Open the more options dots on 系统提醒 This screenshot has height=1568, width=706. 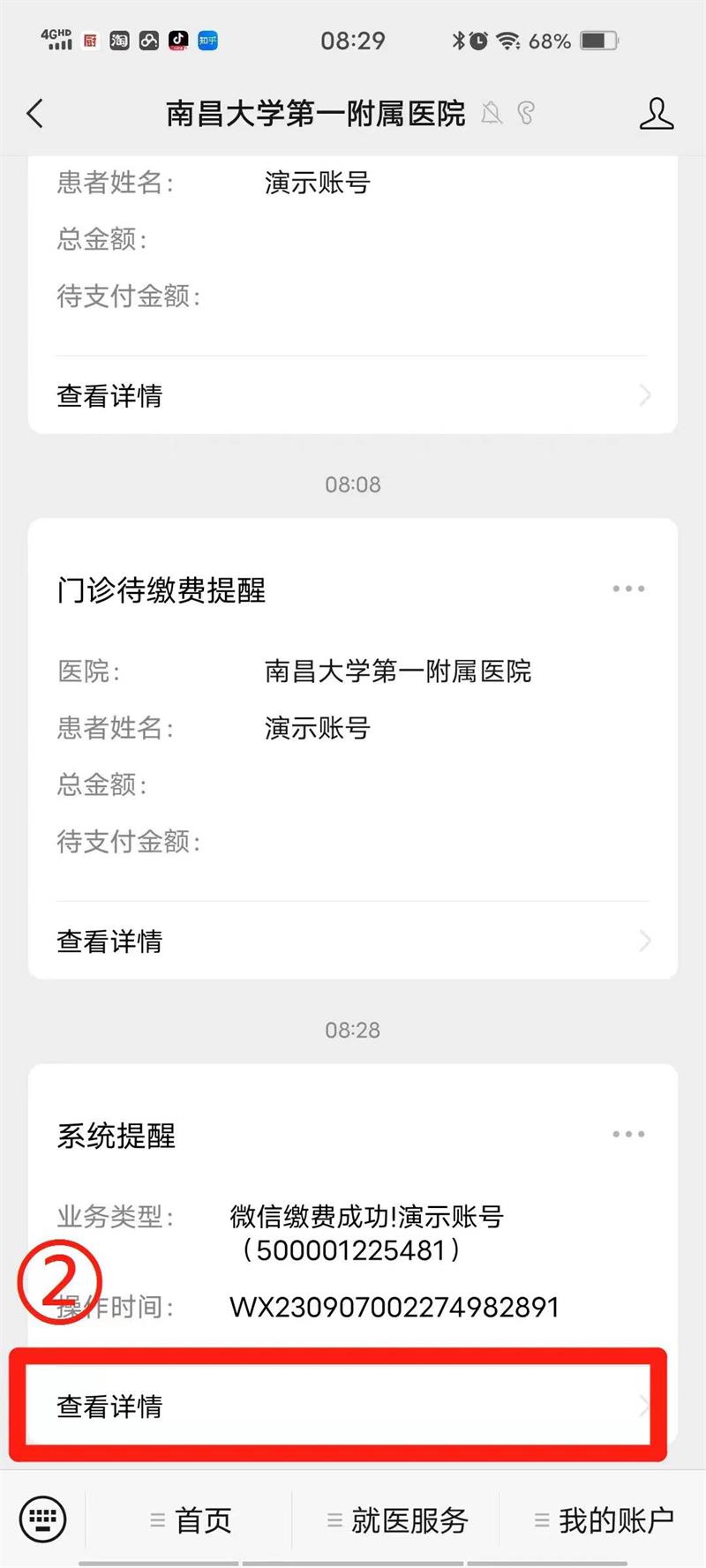[x=628, y=1134]
